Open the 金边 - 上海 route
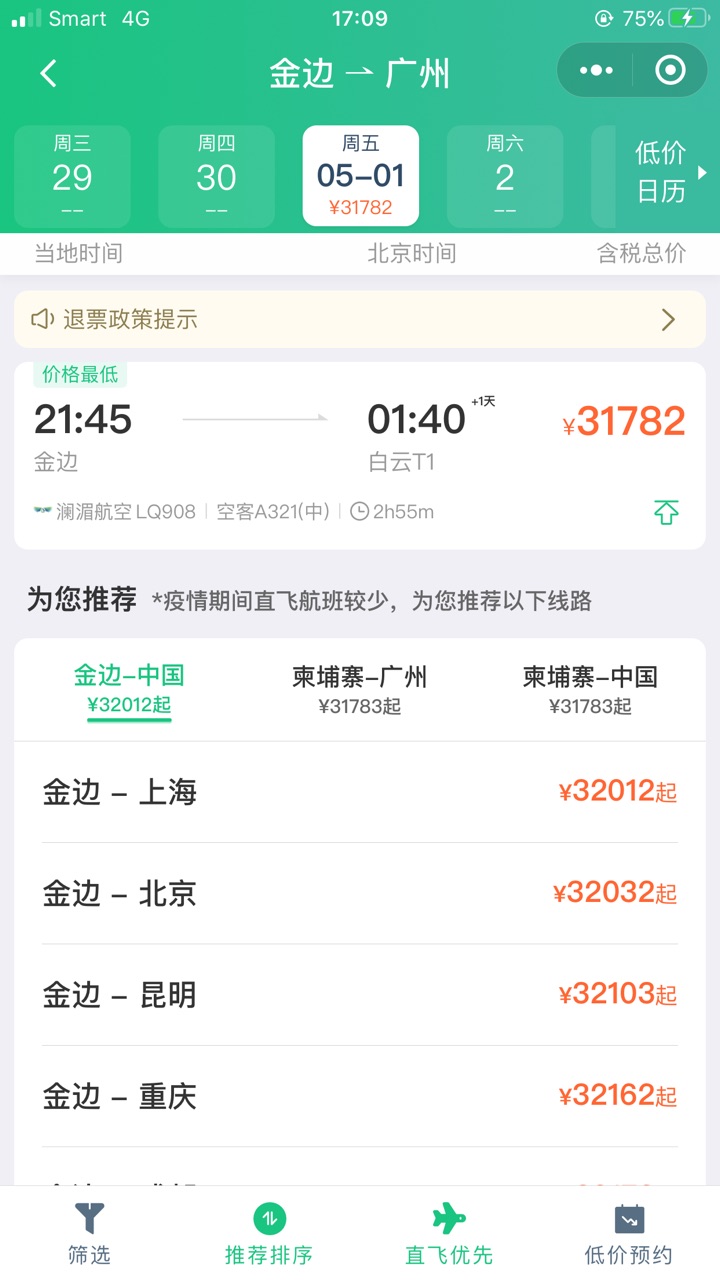Screen dimensions: 720x1280 click(360, 792)
